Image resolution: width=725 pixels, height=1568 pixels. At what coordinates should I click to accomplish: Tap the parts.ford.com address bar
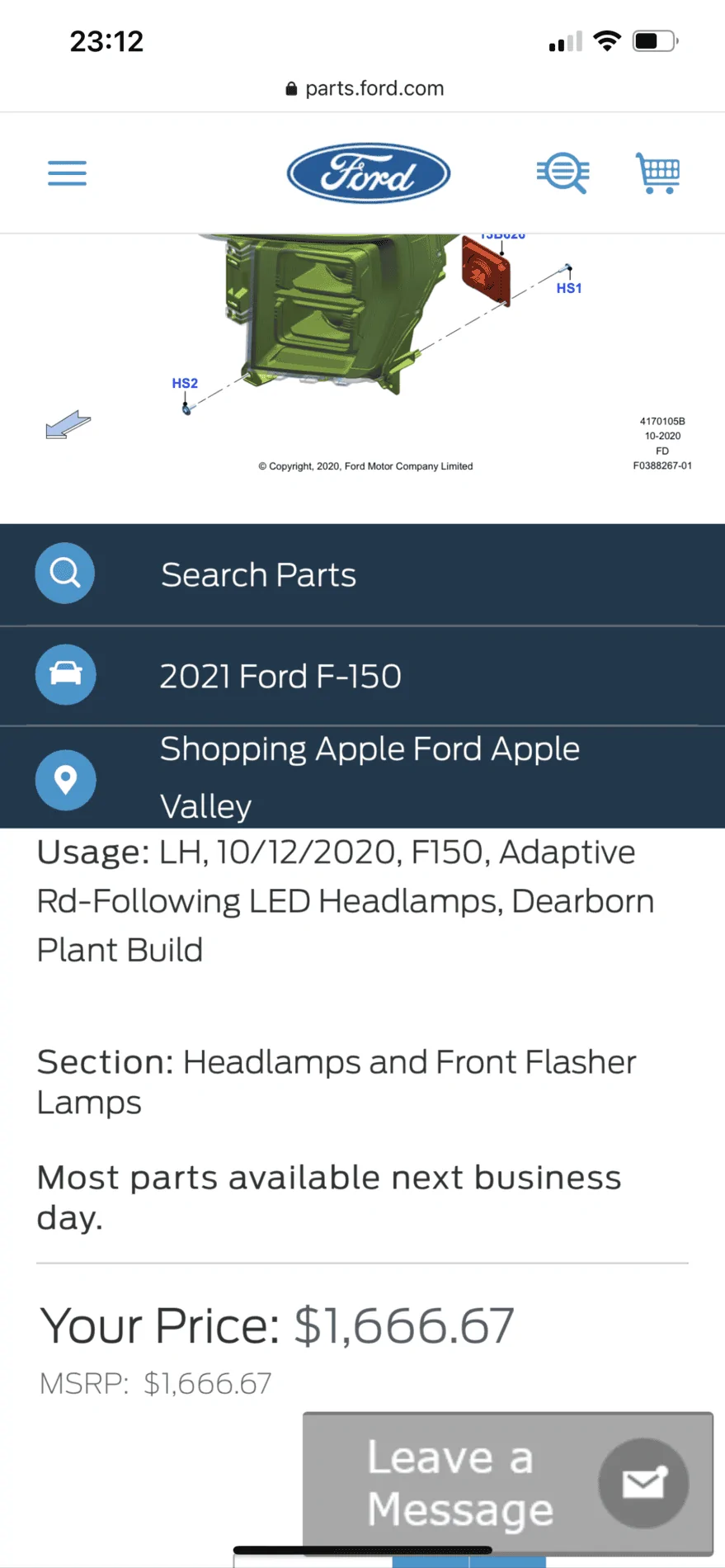tap(364, 88)
